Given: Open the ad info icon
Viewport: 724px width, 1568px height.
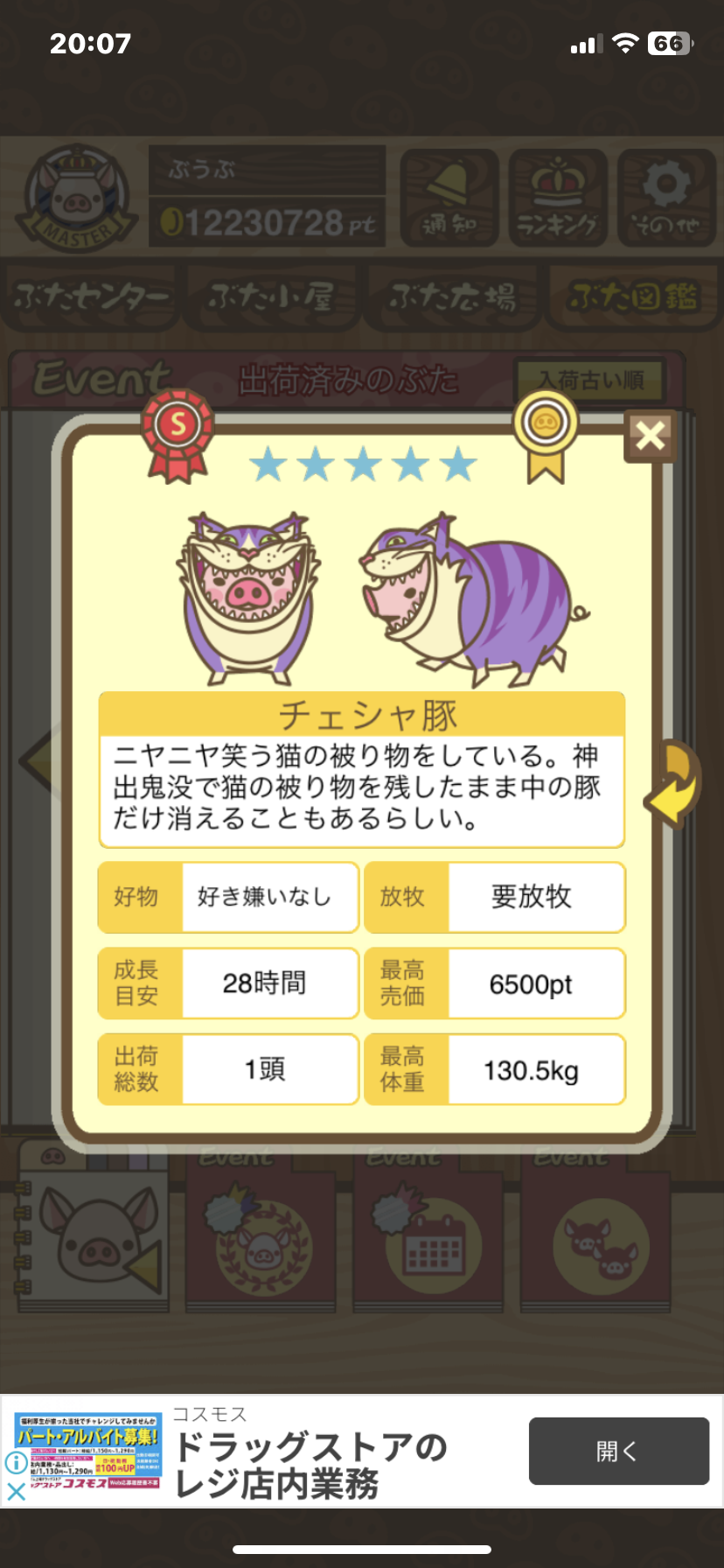Looking at the screenshot, I should [16, 1462].
